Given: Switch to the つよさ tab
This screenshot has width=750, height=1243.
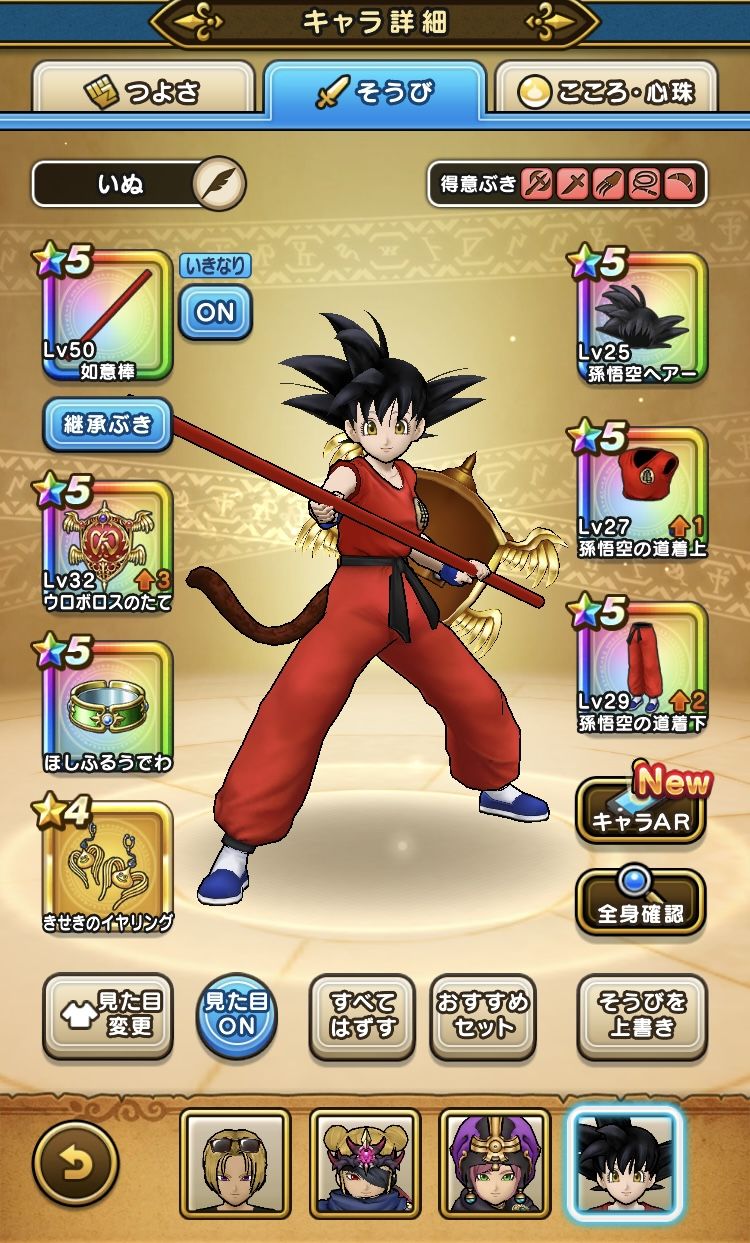Looking at the screenshot, I should click(144, 93).
